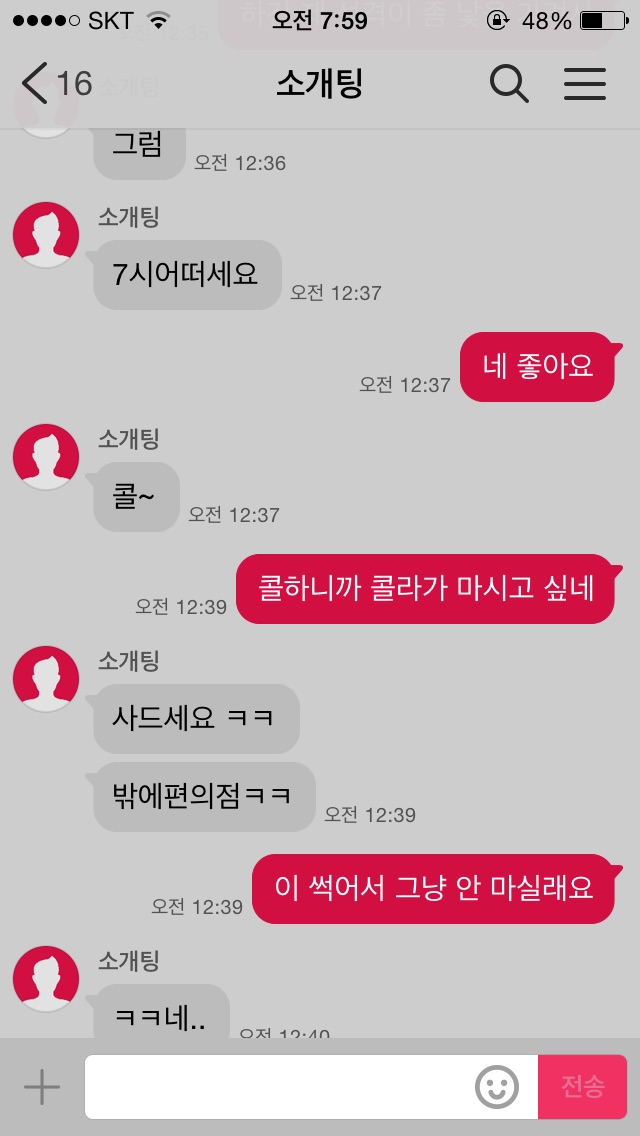The height and width of the screenshot is (1136, 640).
Task: Tap the 전송 send button
Action: pos(583,1087)
